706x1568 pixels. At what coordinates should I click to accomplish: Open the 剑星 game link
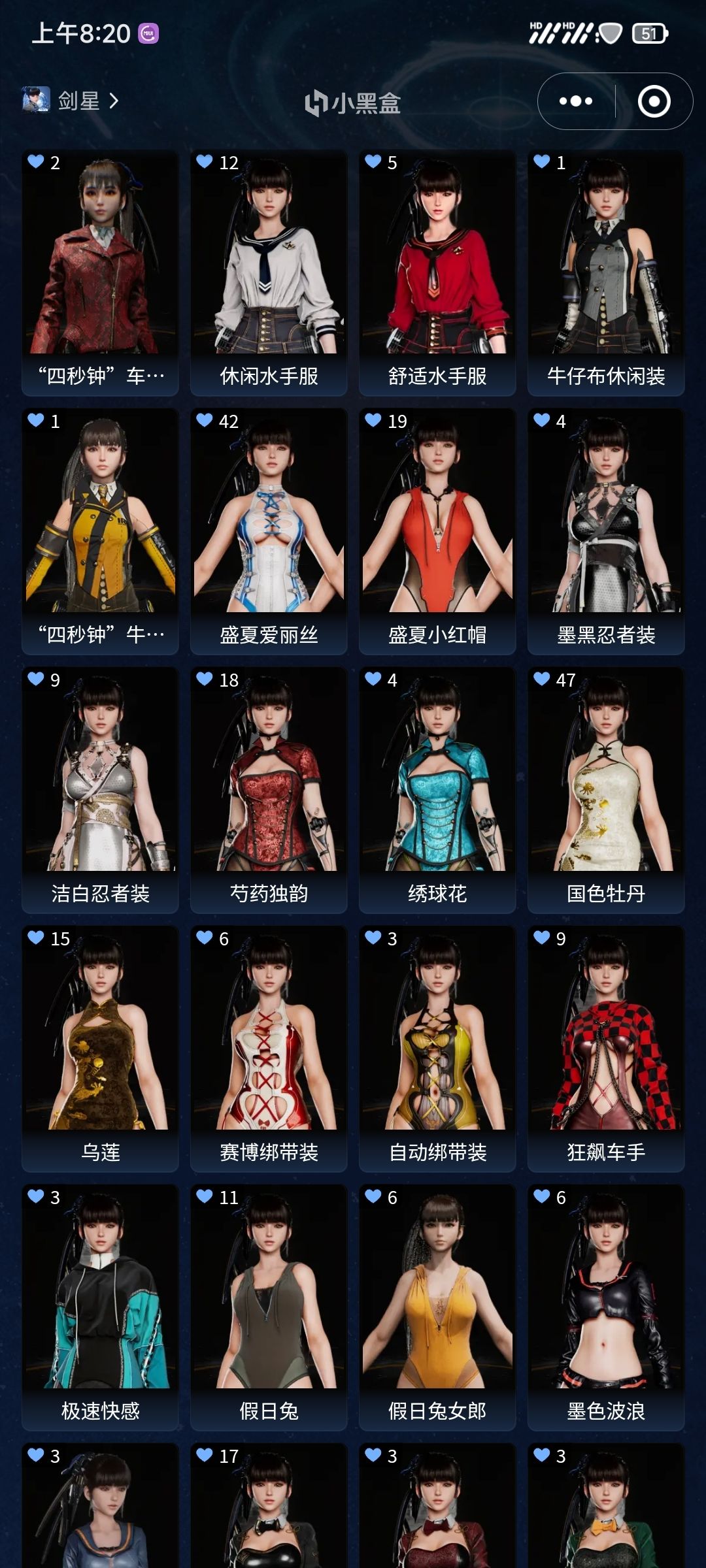pyautogui.click(x=71, y=101)
